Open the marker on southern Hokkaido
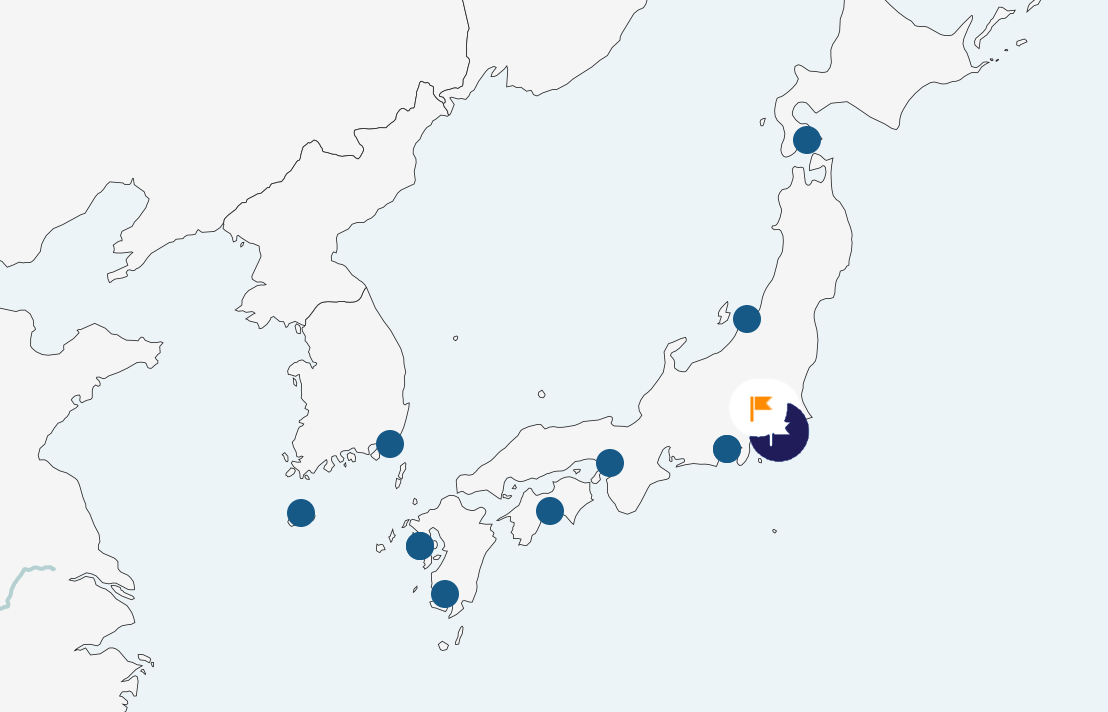The width and height of the screenshot is (1108, 712). pos(807,140)
